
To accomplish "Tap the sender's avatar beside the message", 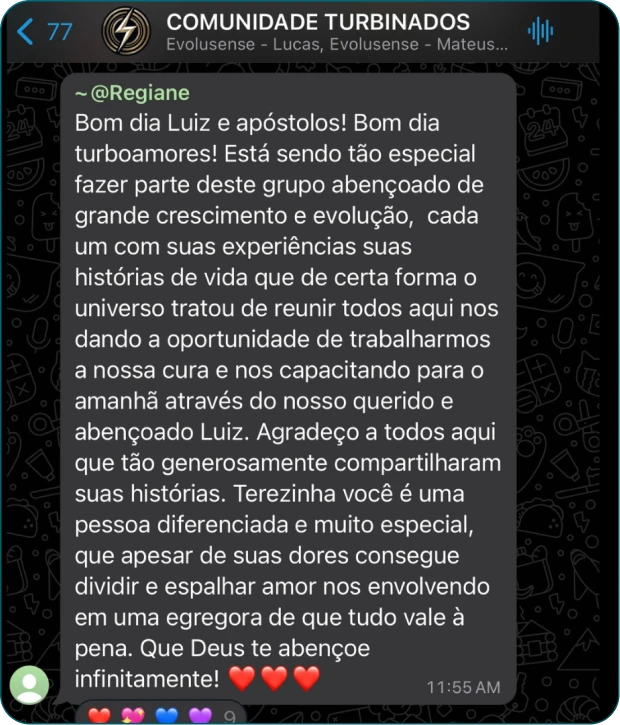I will (30, 685).
